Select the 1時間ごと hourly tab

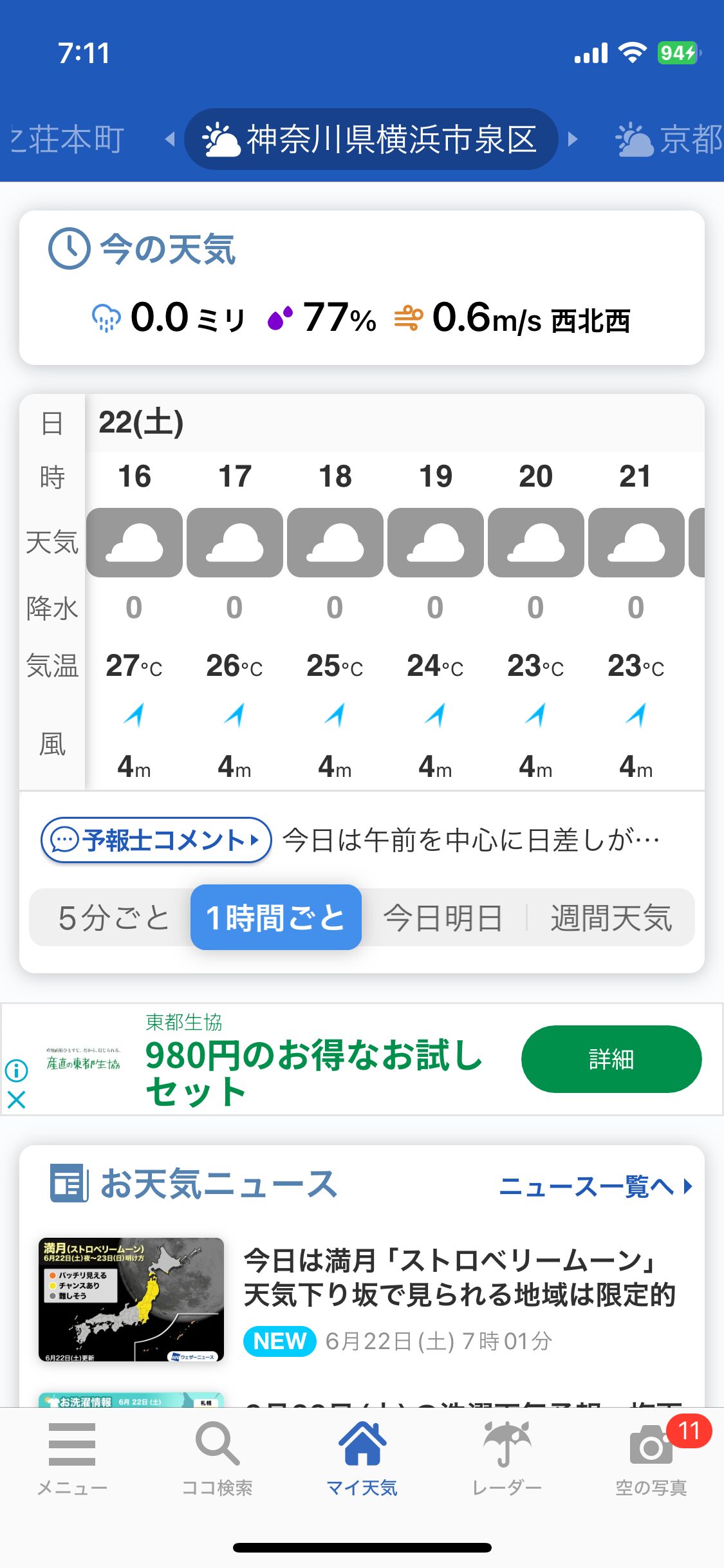(x=275, y=917)
